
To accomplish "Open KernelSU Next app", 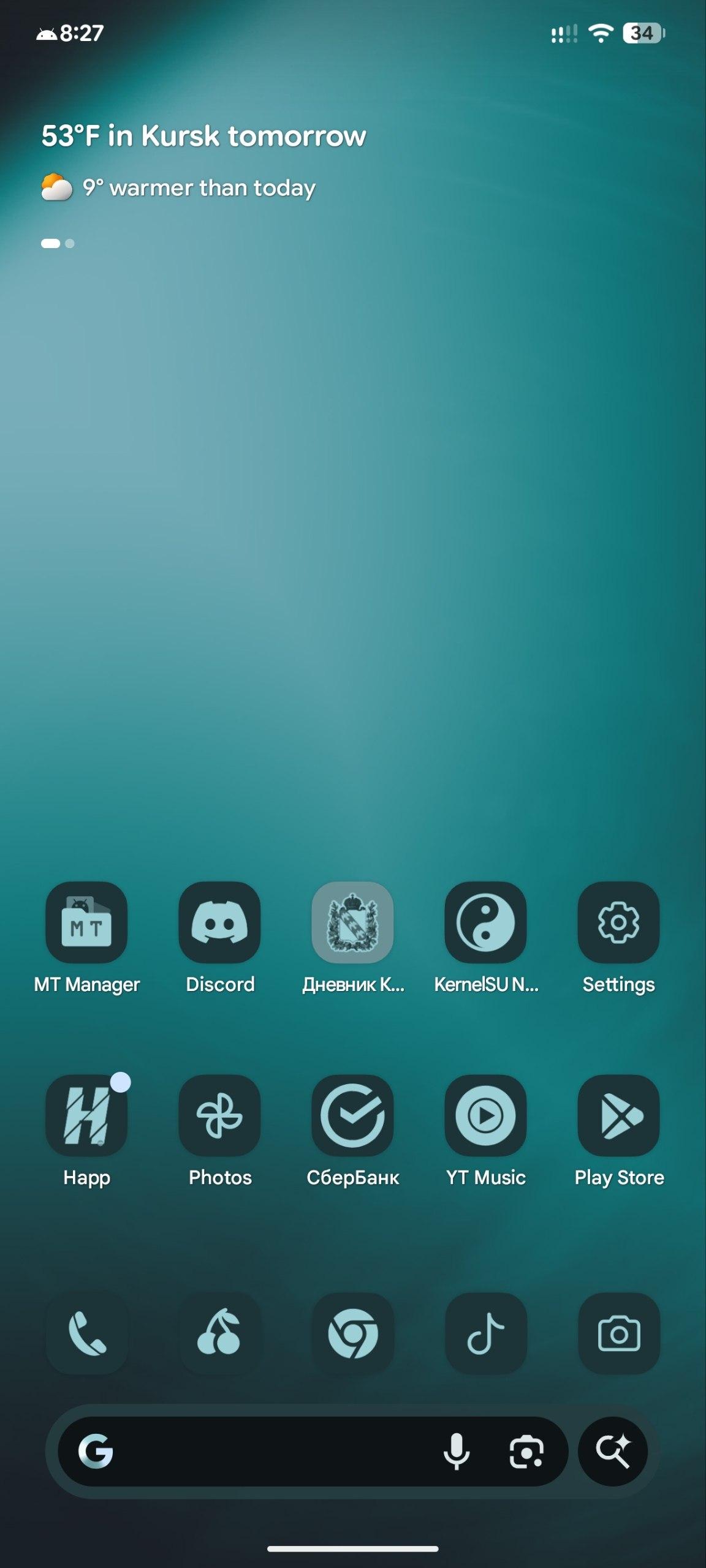I will click(485, 922).
